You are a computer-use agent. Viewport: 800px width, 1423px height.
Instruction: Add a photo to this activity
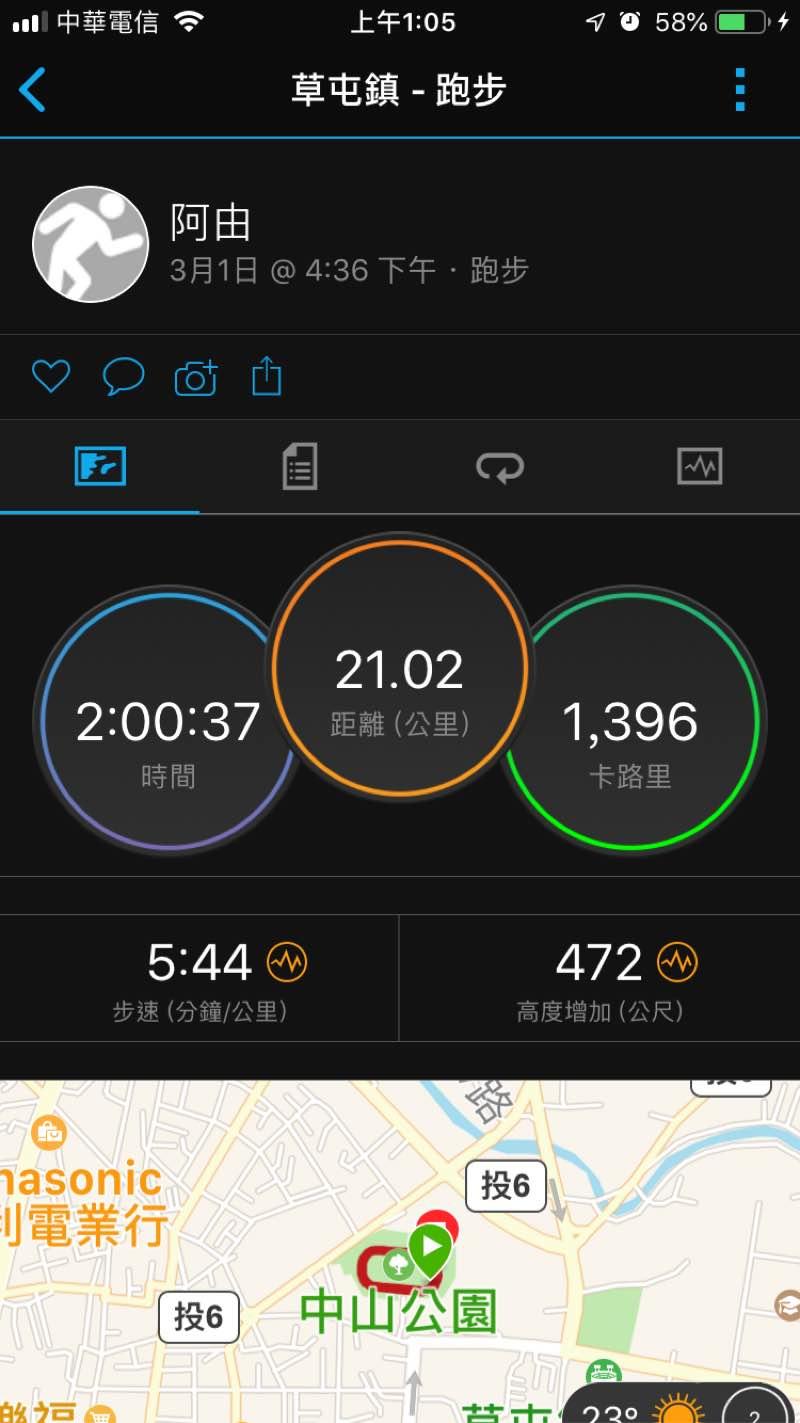click(196, 378)
